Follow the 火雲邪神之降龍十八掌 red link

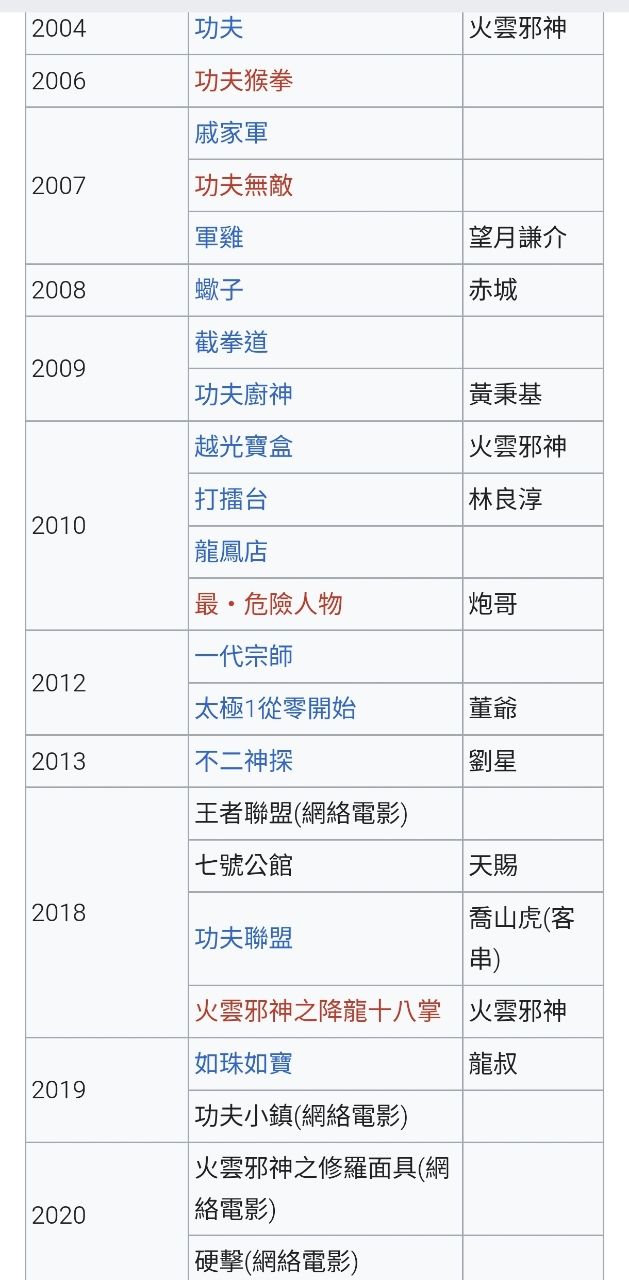[x=317, y=1011]
